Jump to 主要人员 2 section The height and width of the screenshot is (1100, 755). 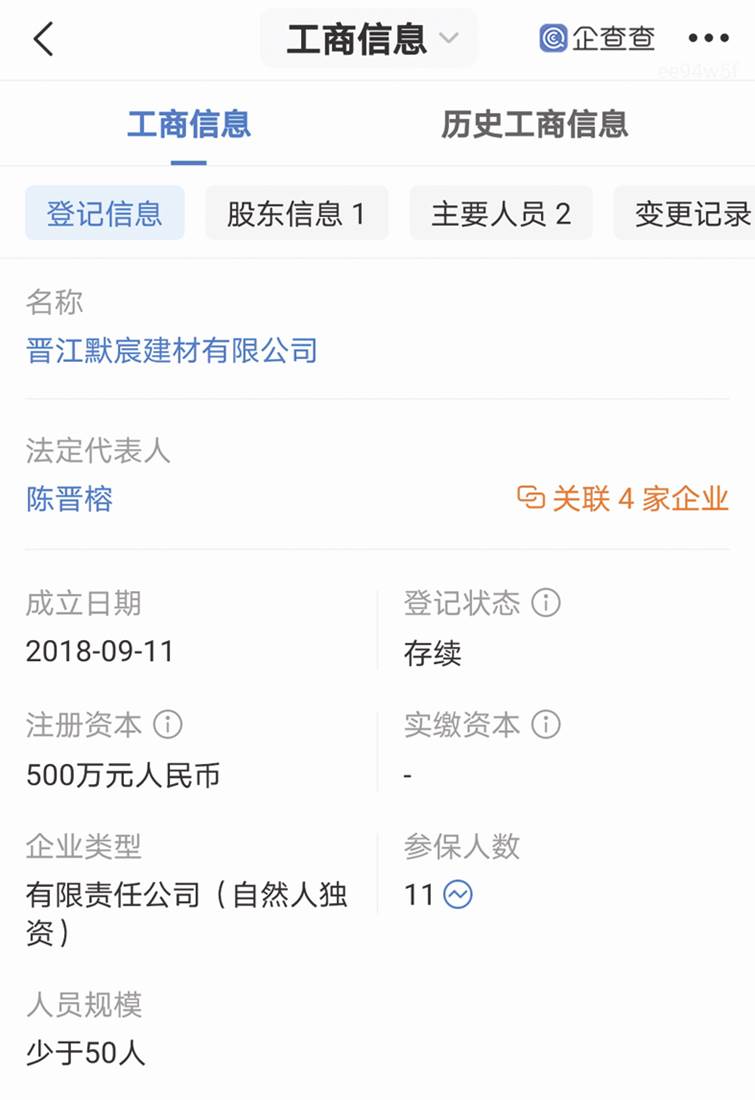point(501,213)
